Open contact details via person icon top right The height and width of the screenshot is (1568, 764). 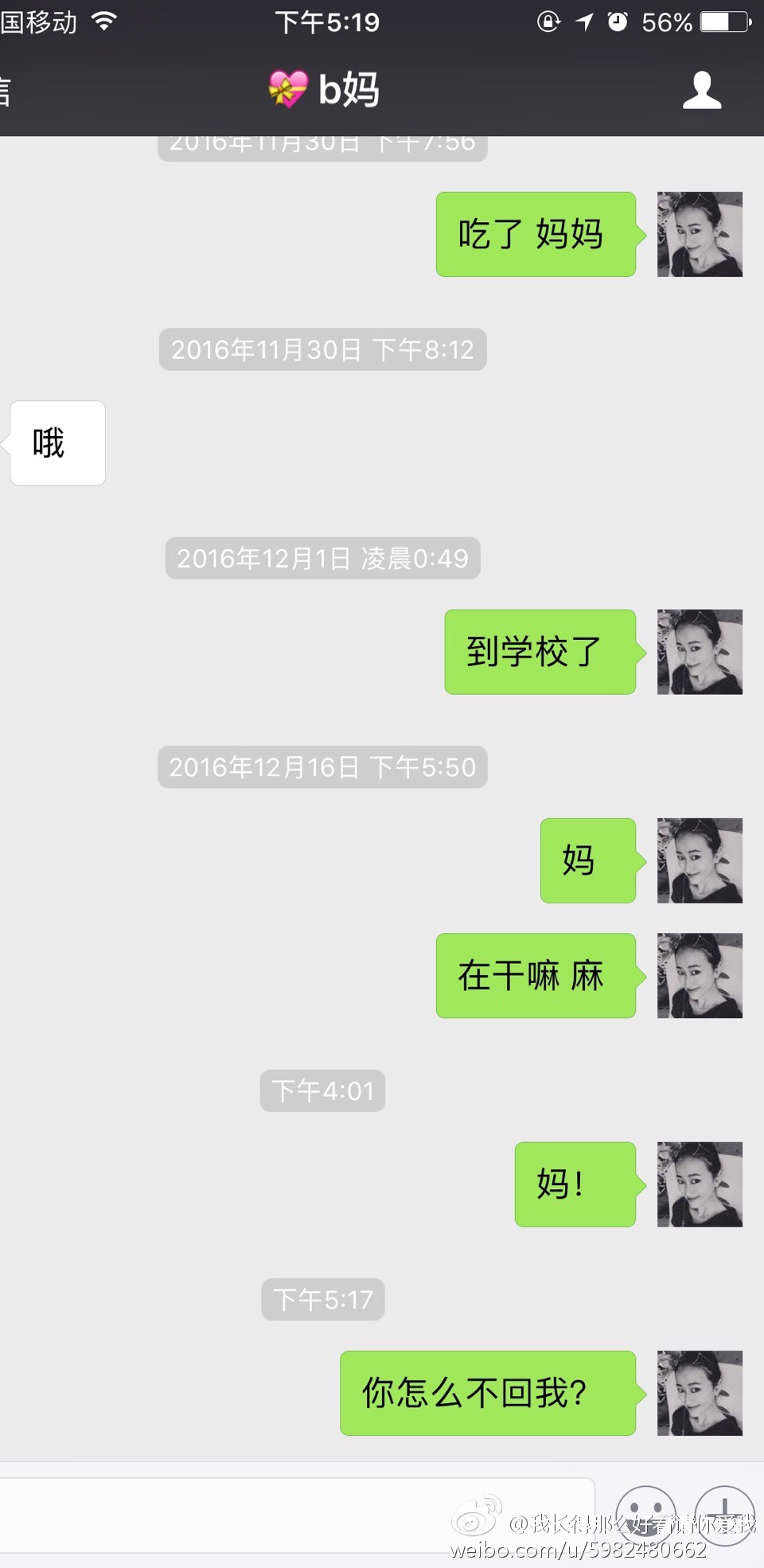(x=701, y=90)
